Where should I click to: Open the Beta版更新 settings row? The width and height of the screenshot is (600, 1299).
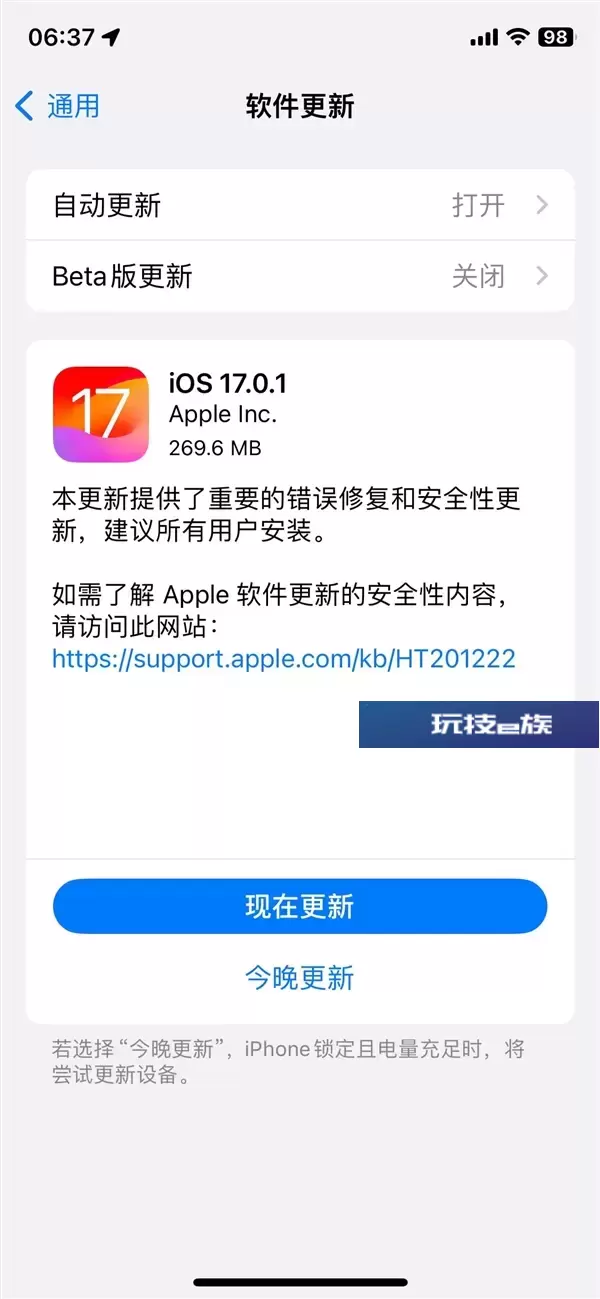[300, 276]
